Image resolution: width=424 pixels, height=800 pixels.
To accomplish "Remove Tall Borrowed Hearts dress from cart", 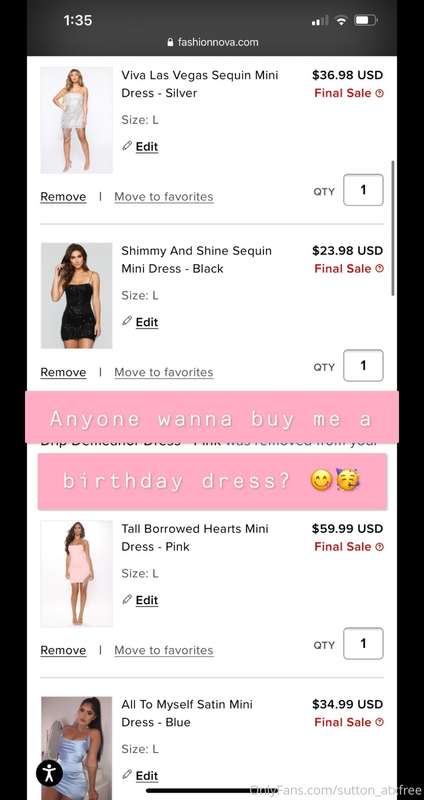I will tap(63, 651).
